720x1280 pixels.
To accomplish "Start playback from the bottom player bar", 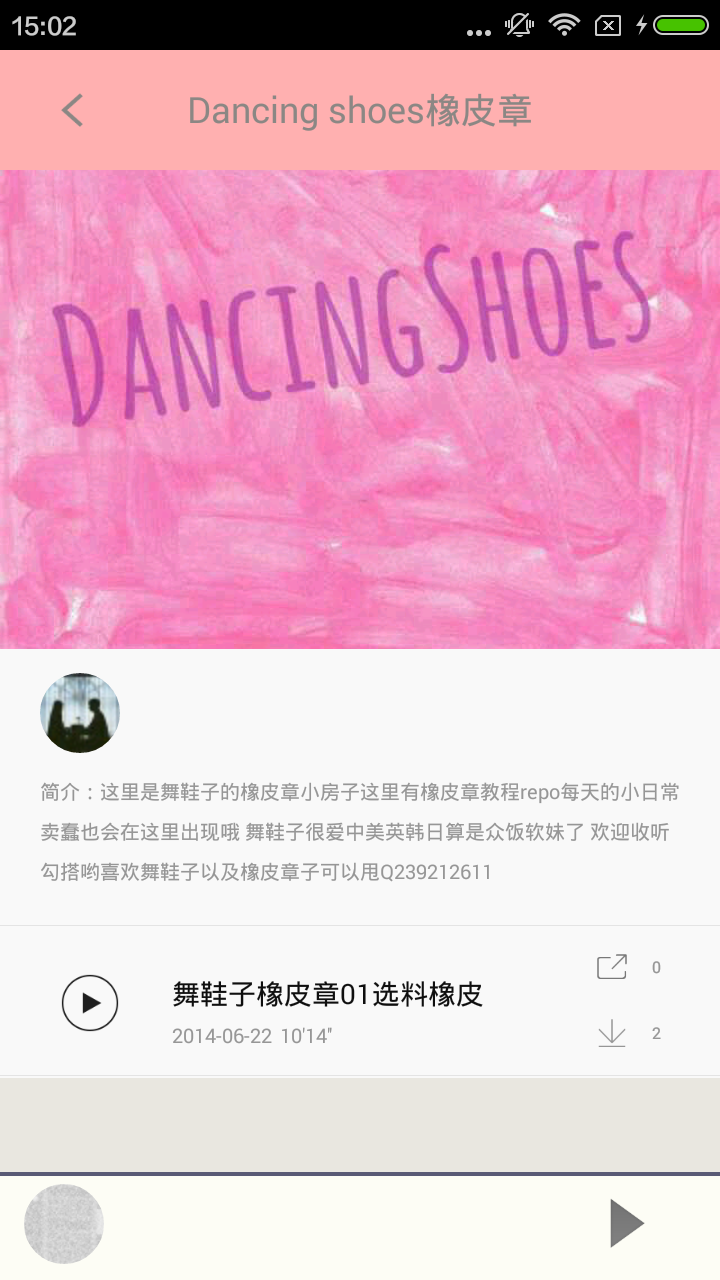I will [x=627, y=1223].
